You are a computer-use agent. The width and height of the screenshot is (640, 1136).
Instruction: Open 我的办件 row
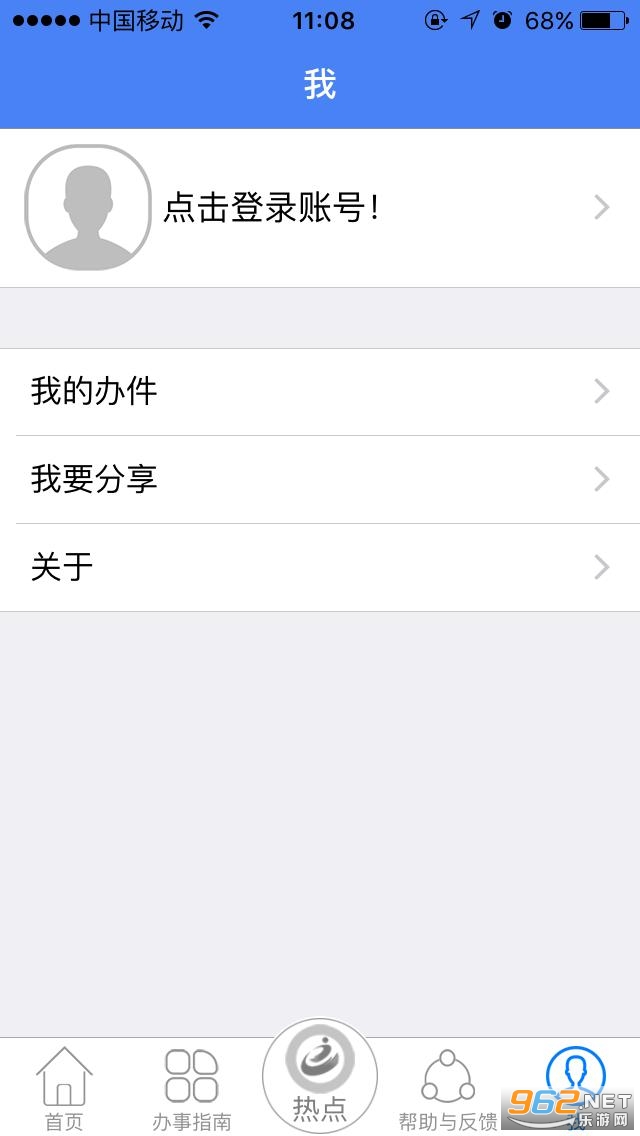[320, 391]
